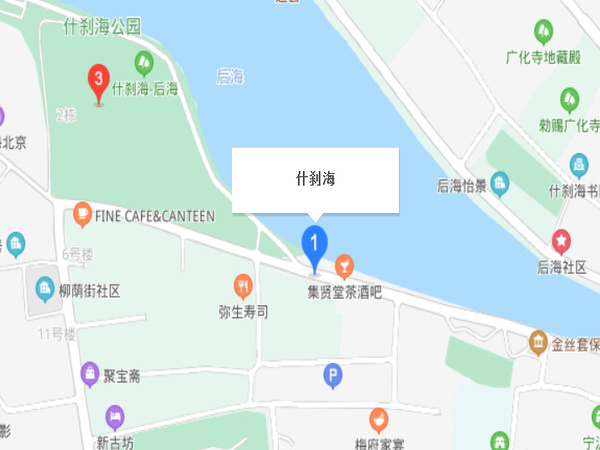Select the red marker numbered 3

[98, 80]
